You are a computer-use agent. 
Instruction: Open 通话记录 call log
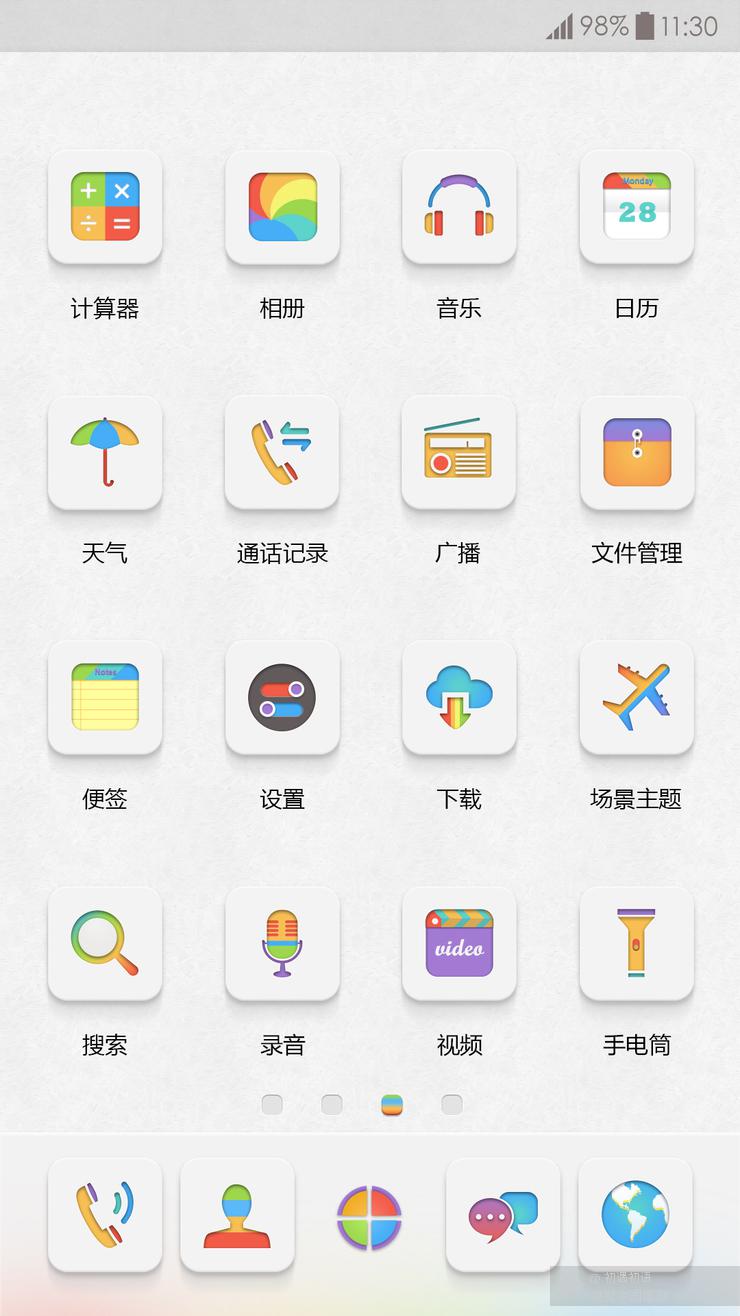point(282,452)
